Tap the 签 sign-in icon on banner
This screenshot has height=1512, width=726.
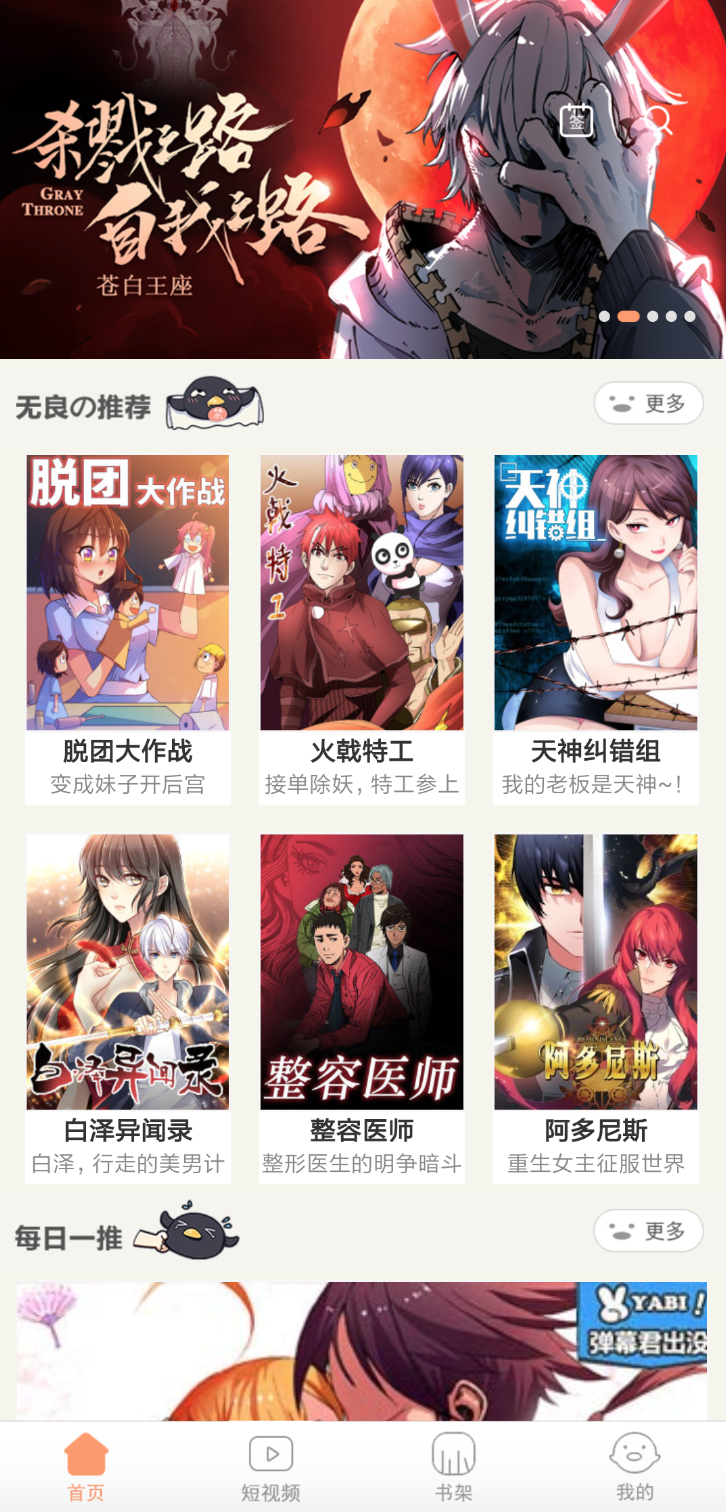577,122
